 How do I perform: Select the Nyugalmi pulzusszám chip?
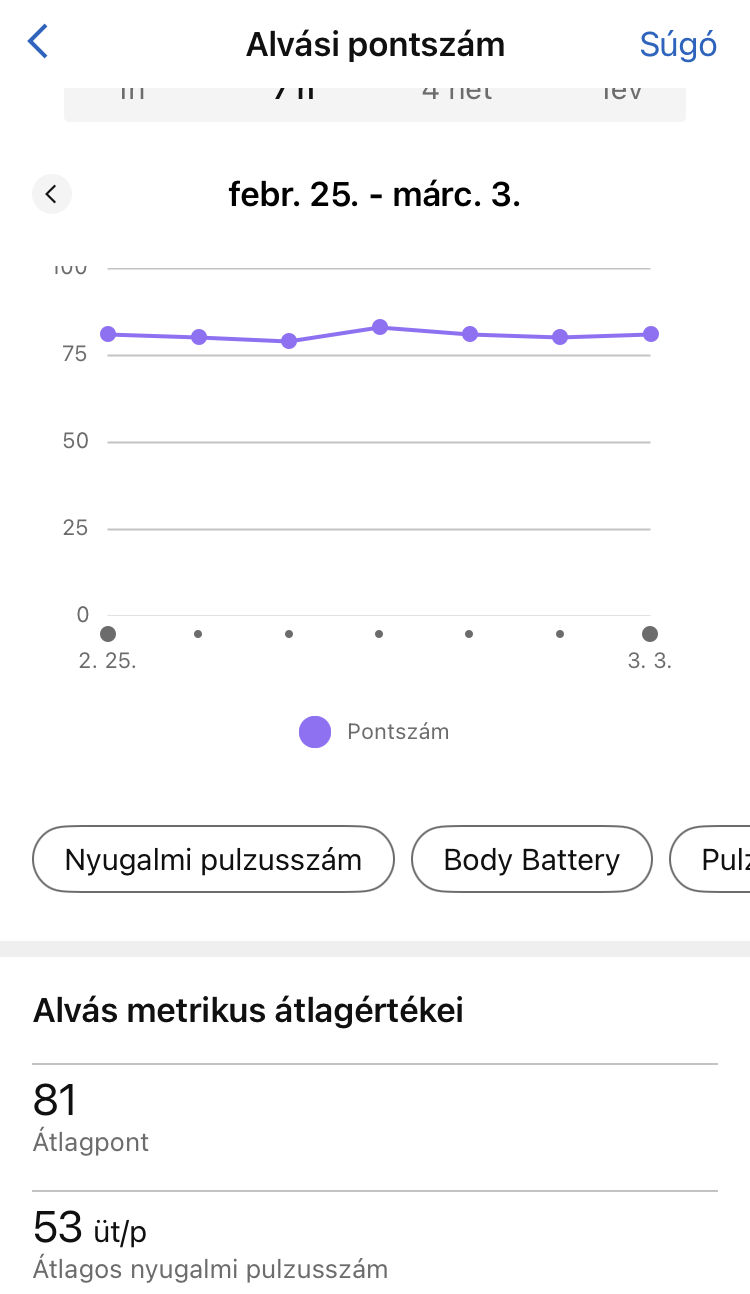[x=213, y=859]
